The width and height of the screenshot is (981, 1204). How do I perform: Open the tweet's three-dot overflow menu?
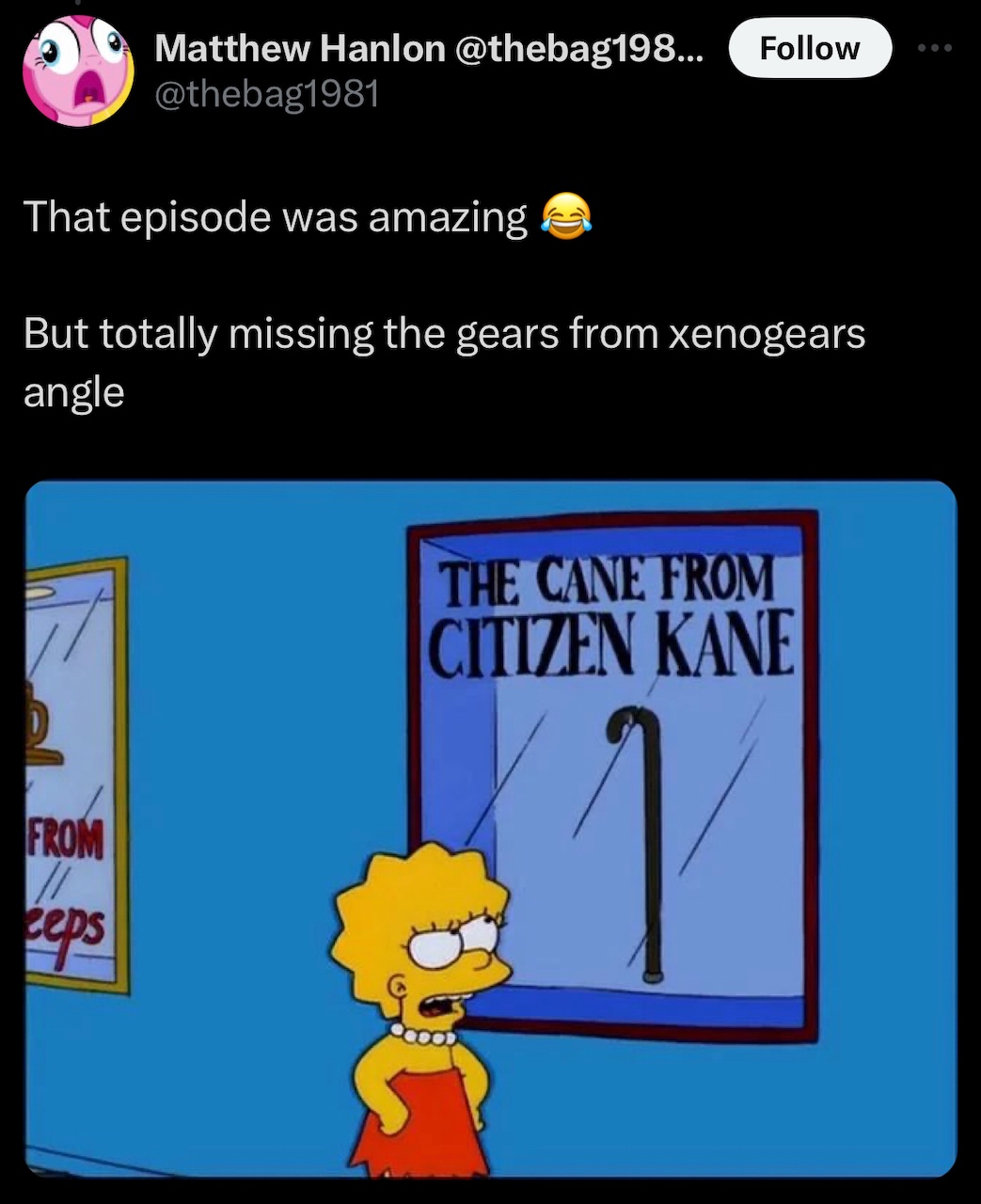click(x=937, y=48)
